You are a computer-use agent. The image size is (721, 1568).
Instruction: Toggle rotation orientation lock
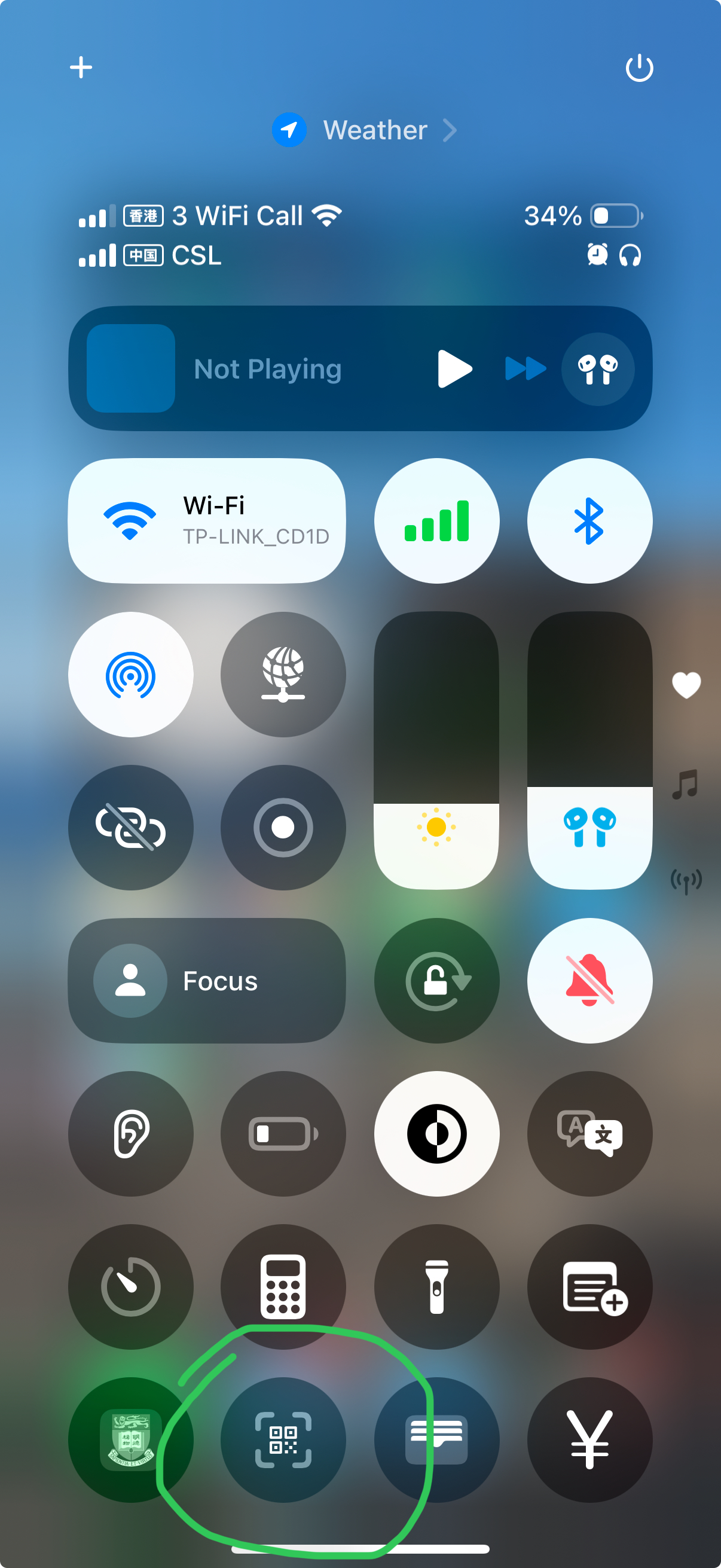tap(437, 981)
